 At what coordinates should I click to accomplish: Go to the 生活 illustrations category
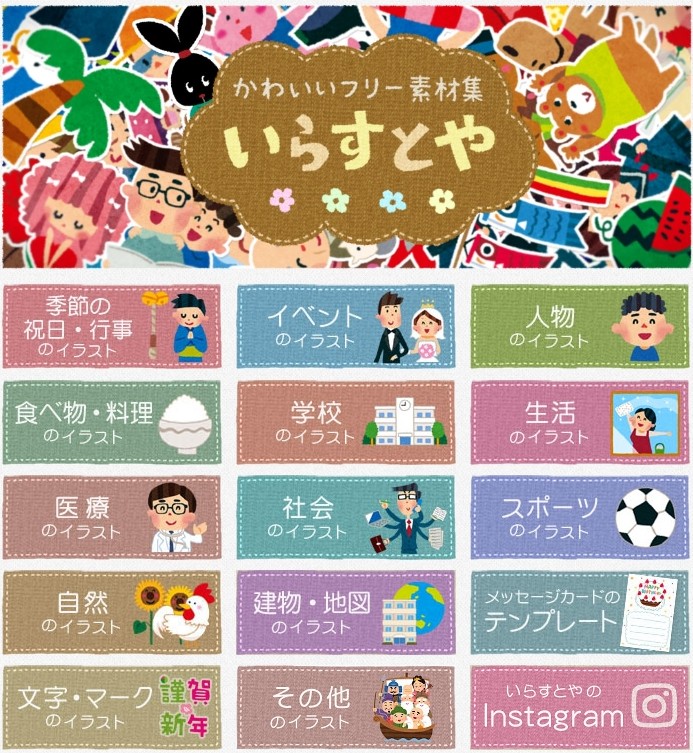click(579, 422)
